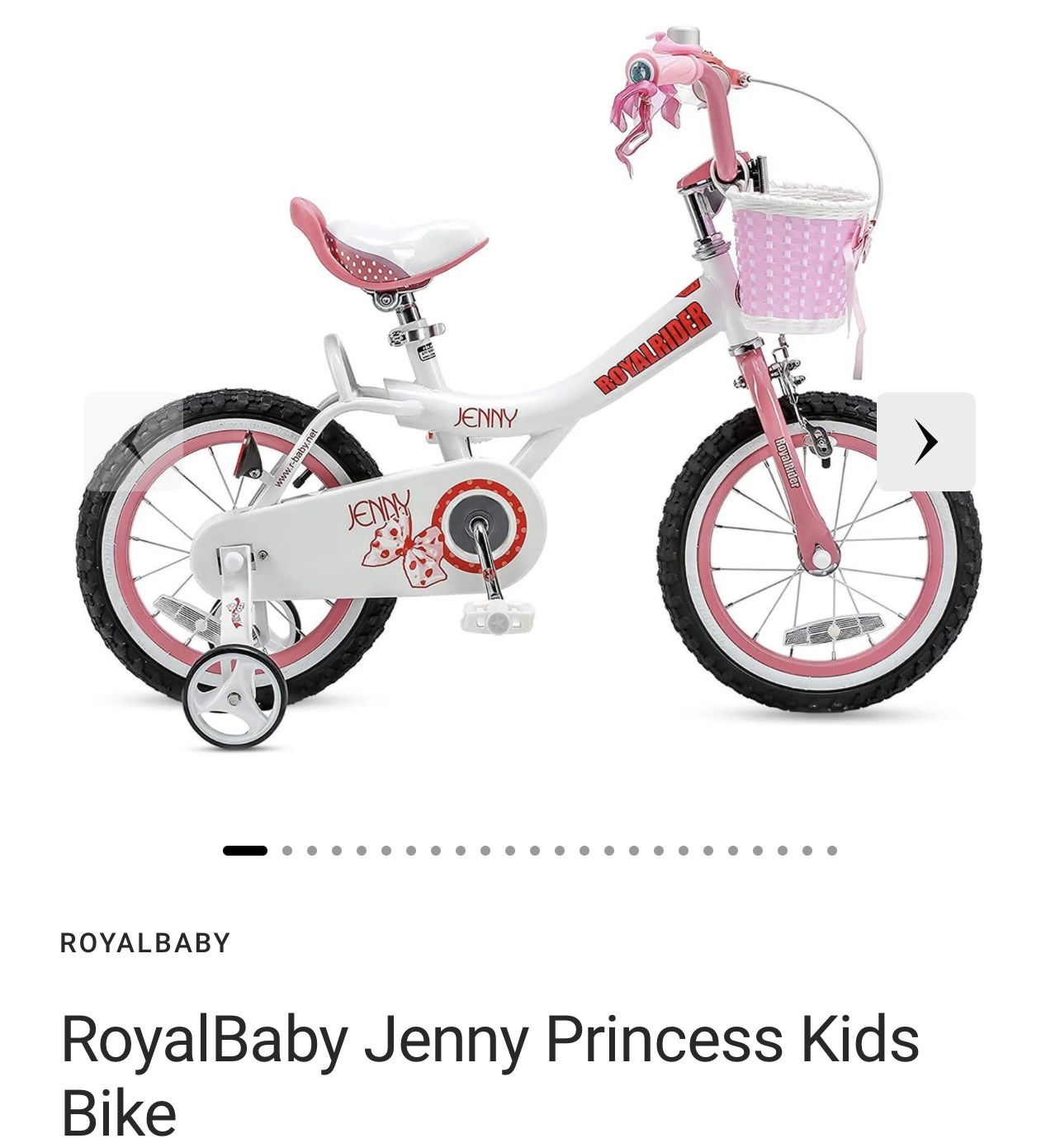
Task: Show the next product image
Action: coord(925,442)
